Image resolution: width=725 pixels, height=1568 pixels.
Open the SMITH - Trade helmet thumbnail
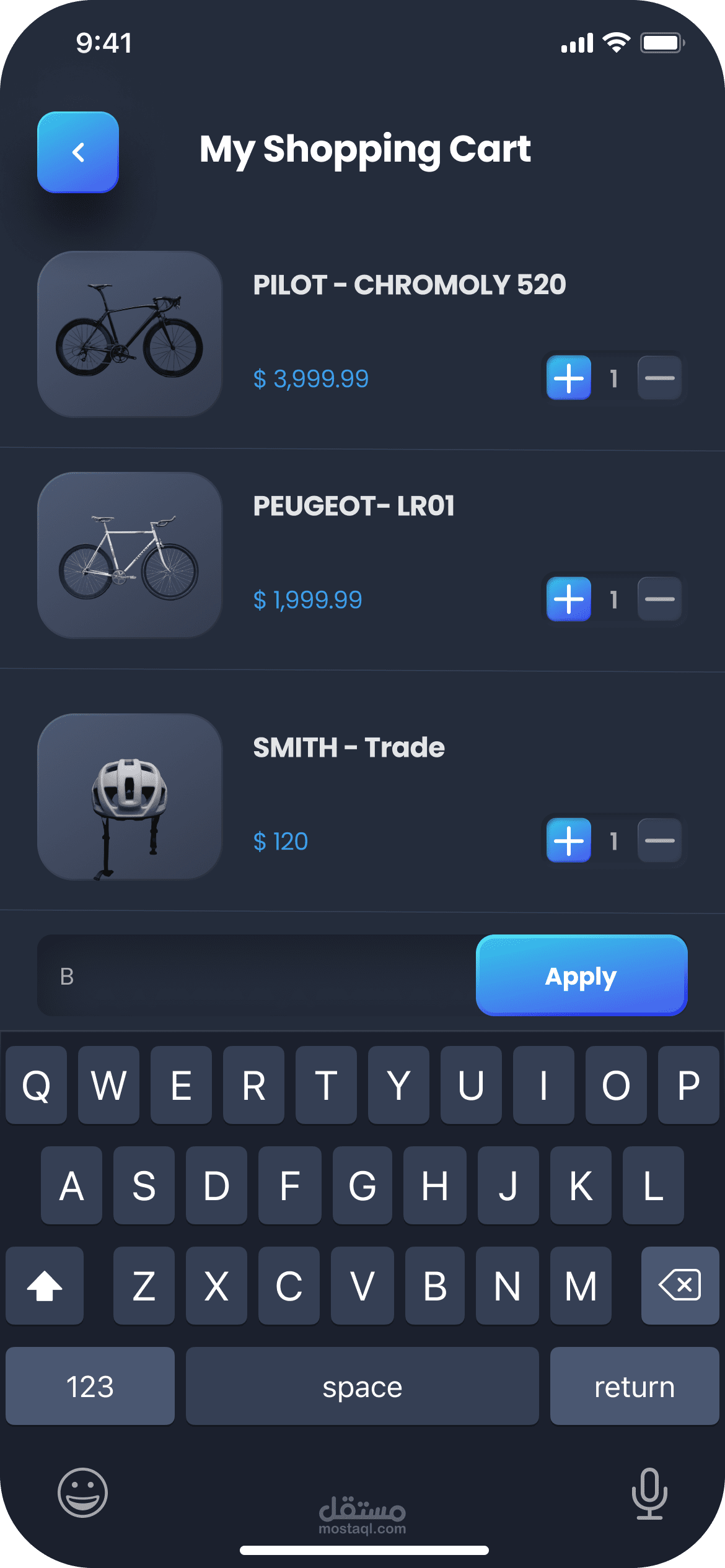coord(130,796)
